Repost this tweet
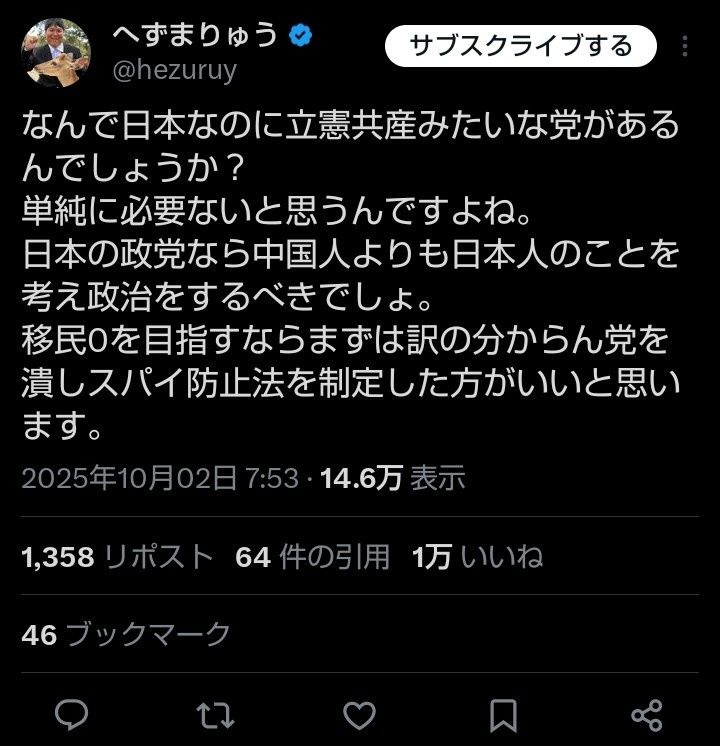Viewport: 720px width, 746px height. point(214,713)
